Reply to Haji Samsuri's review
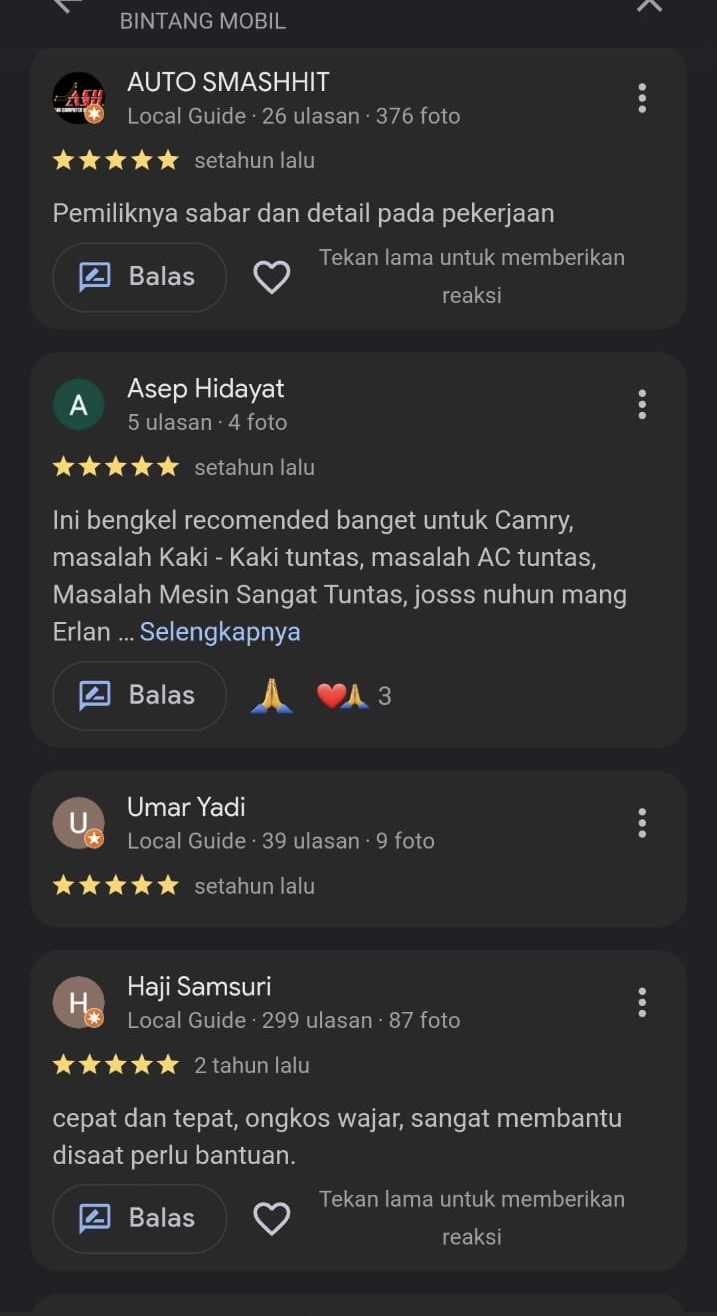The height and width of the screenshot is (1316, 717). (139, 1218)
